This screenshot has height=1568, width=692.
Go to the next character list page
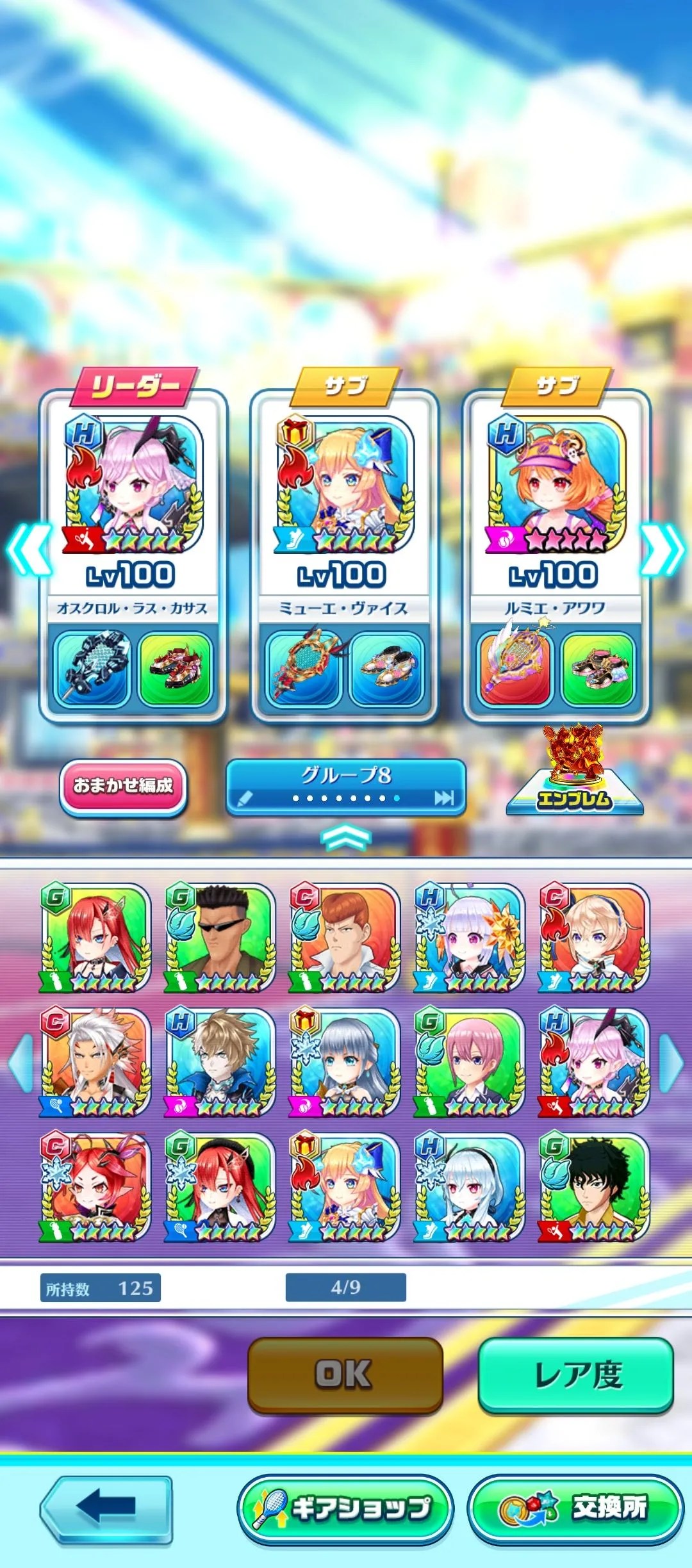(x=671, y=1063)
